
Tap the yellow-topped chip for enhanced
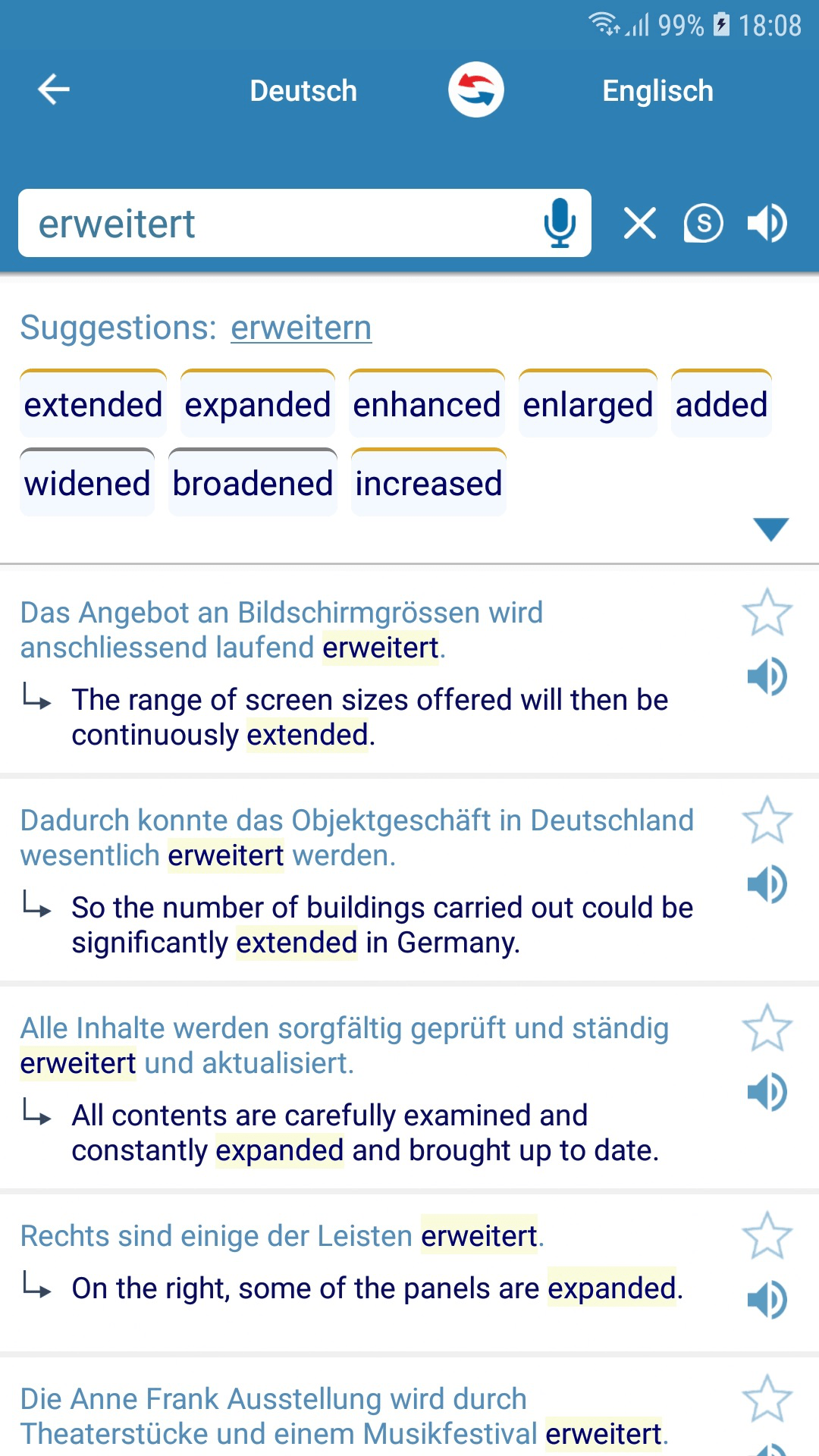click(427, 405)
